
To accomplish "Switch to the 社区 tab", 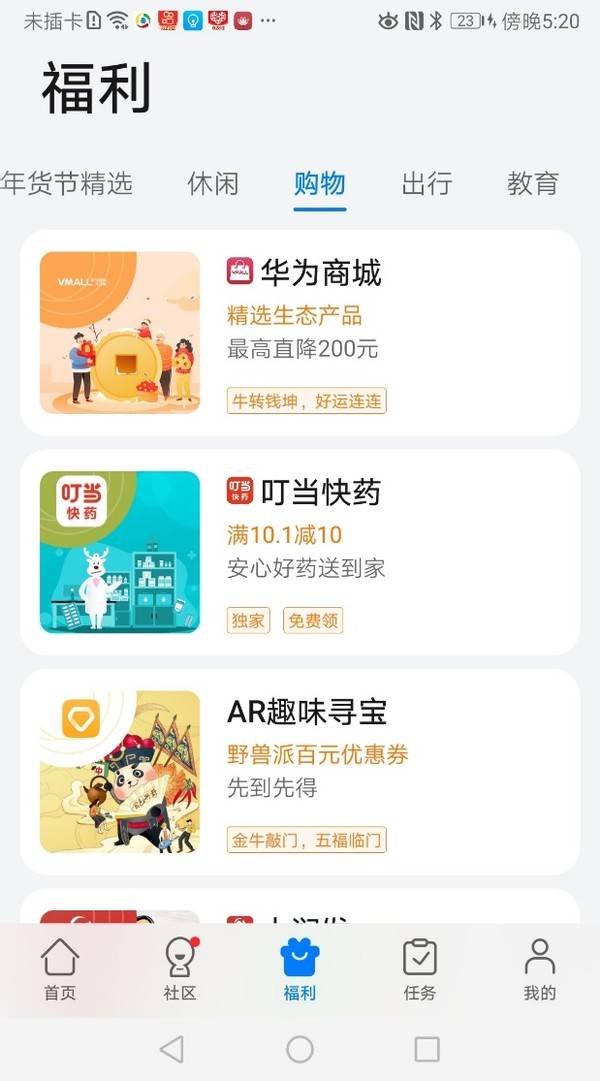I will tap(180, 969).
